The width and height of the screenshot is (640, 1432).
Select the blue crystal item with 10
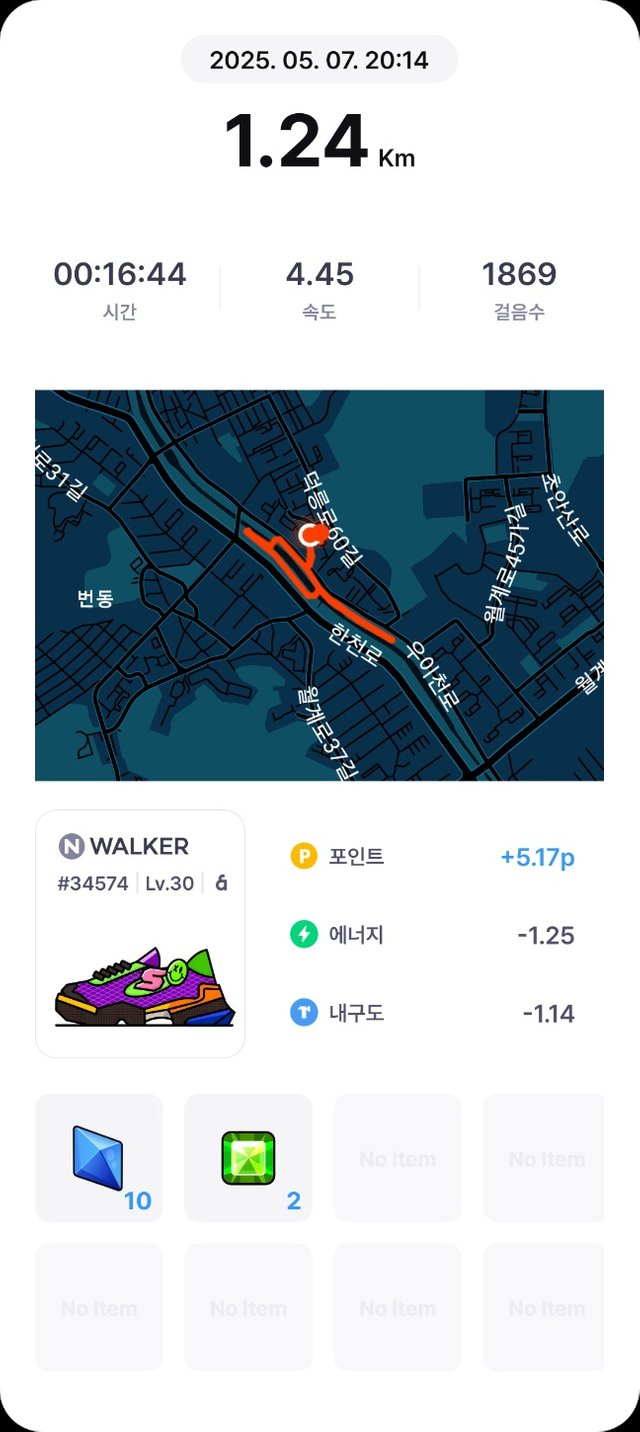pos(99,1157)
